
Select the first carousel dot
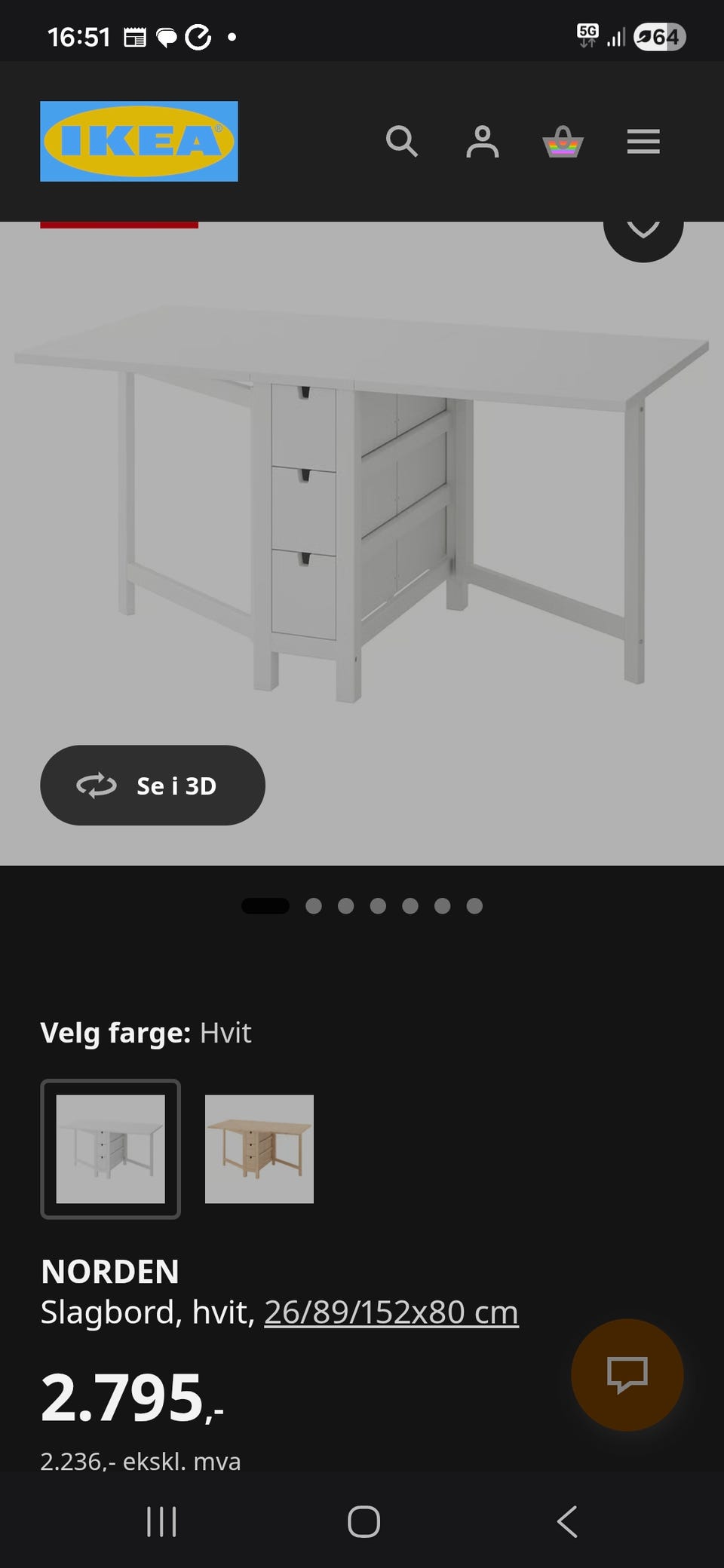pos(267,906)
